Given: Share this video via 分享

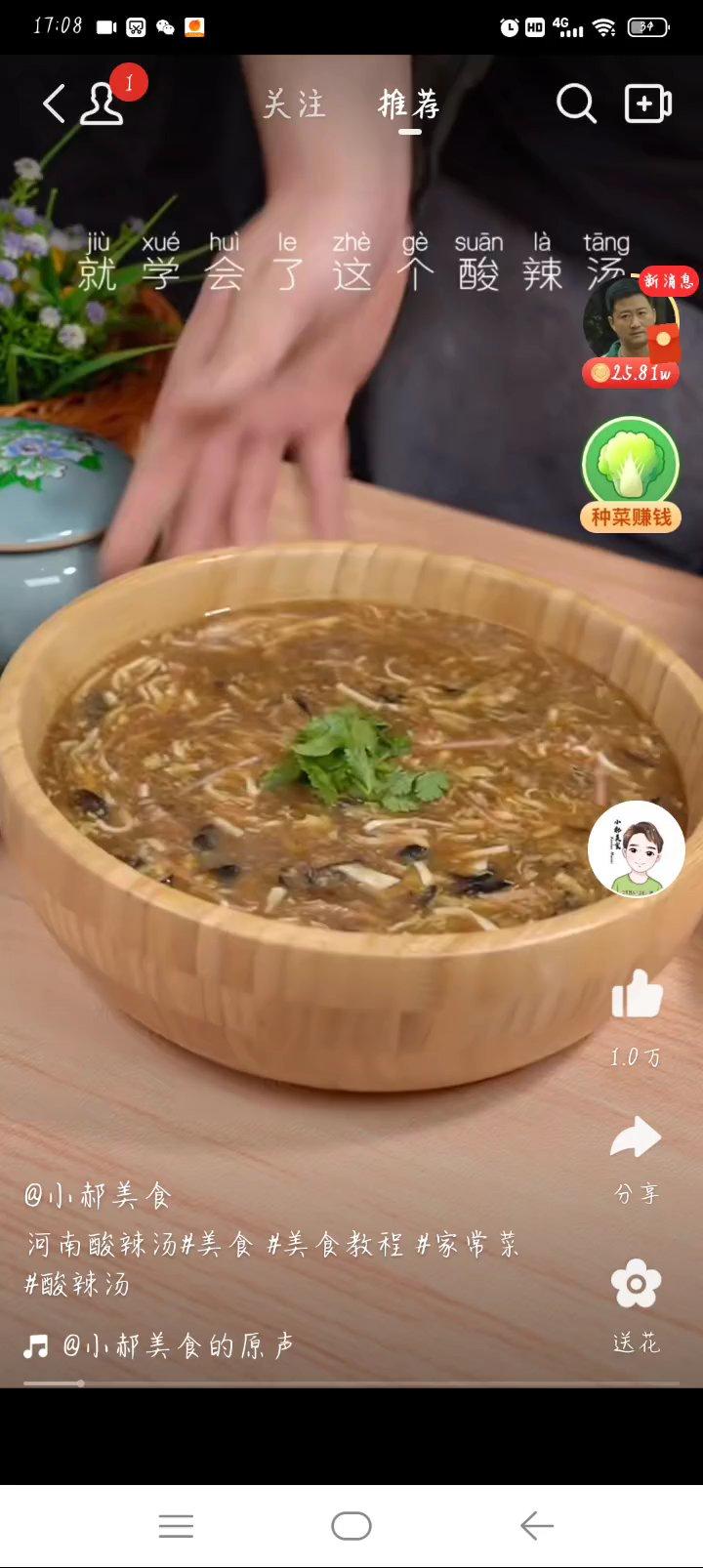Looking at the screenshot, I should [636, 1139].
